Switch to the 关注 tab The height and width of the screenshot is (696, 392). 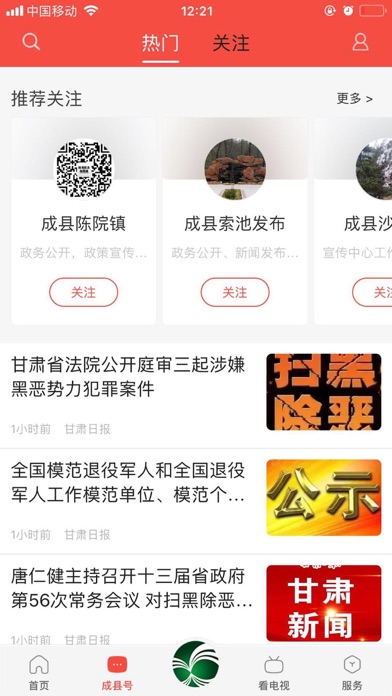point(231,43)
